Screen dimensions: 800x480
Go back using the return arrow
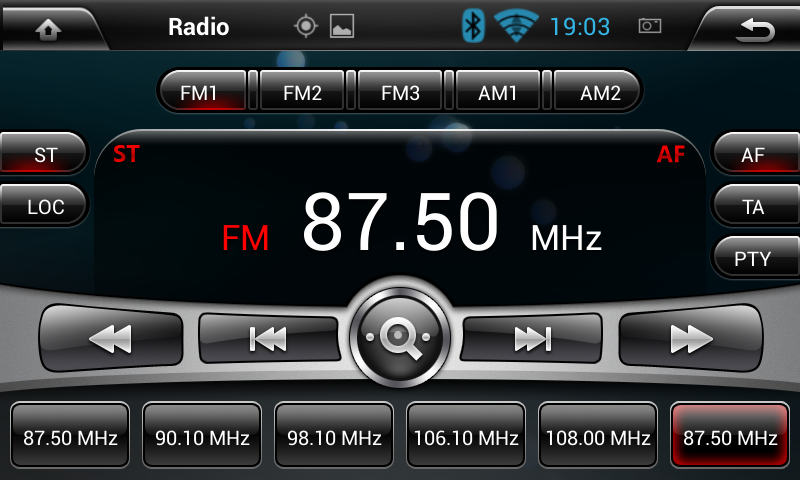pyautogui.click(x=754, y=28)
